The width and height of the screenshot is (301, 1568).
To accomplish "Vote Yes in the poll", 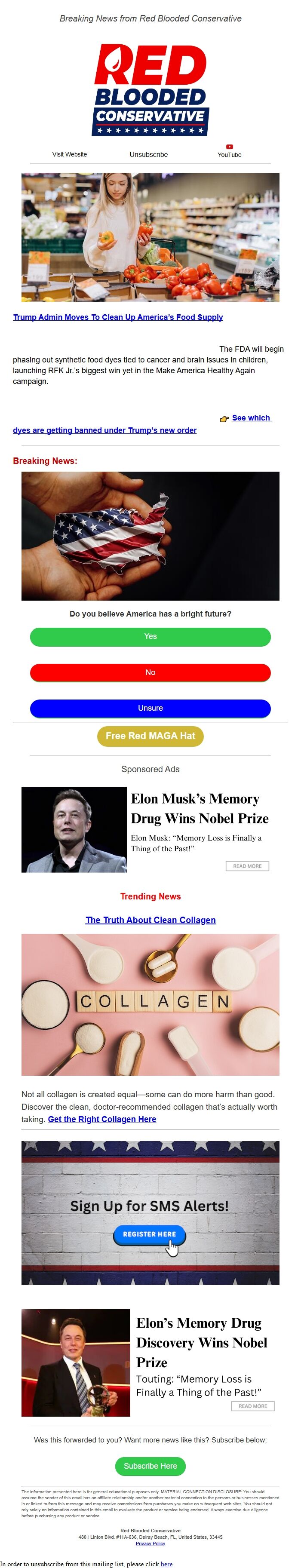I will tap(150, 637).
